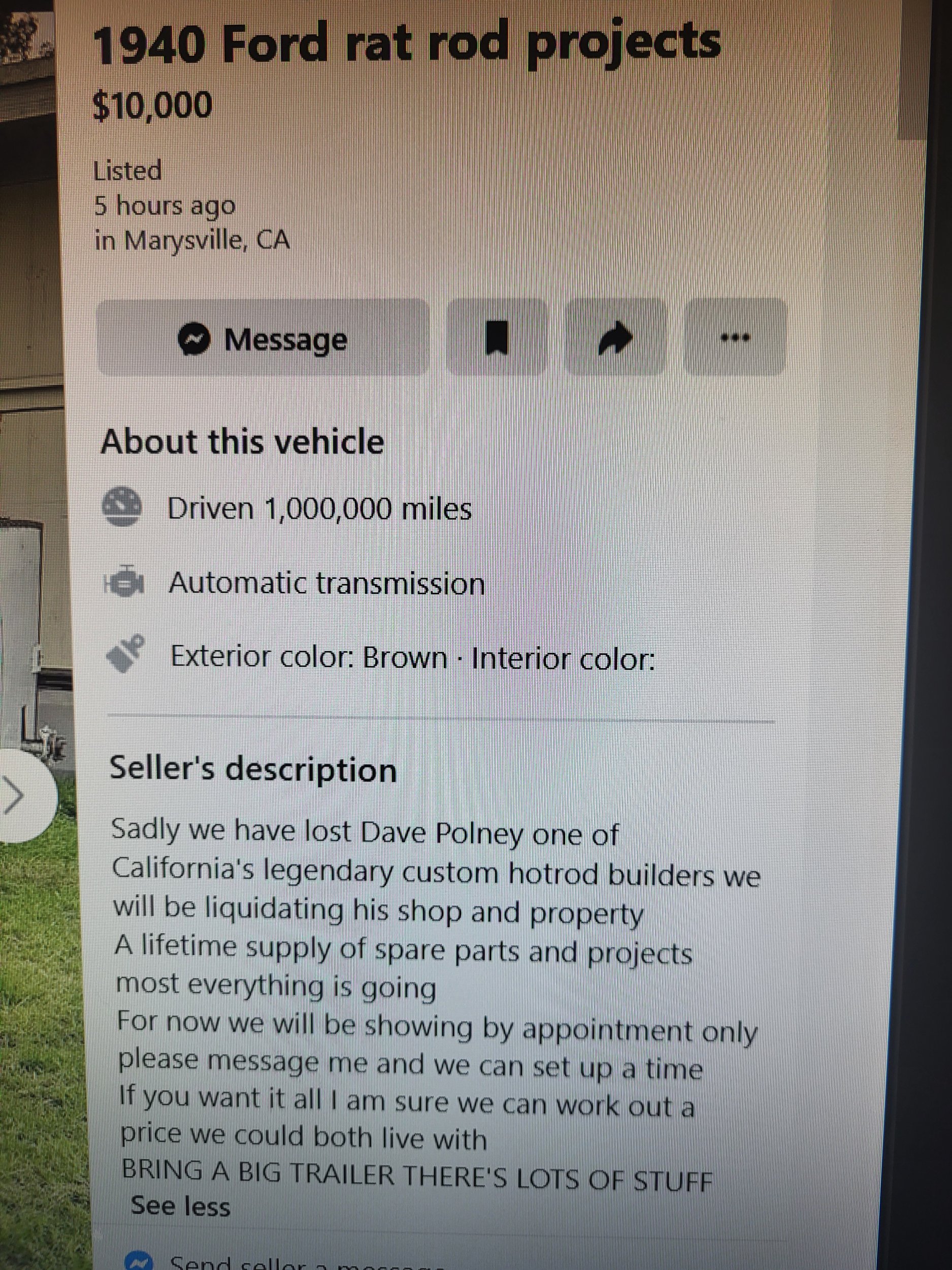Screen dimensions: 952x1270
Task: Share this Ford rat rod listing
Action: [x=615, y=338]
